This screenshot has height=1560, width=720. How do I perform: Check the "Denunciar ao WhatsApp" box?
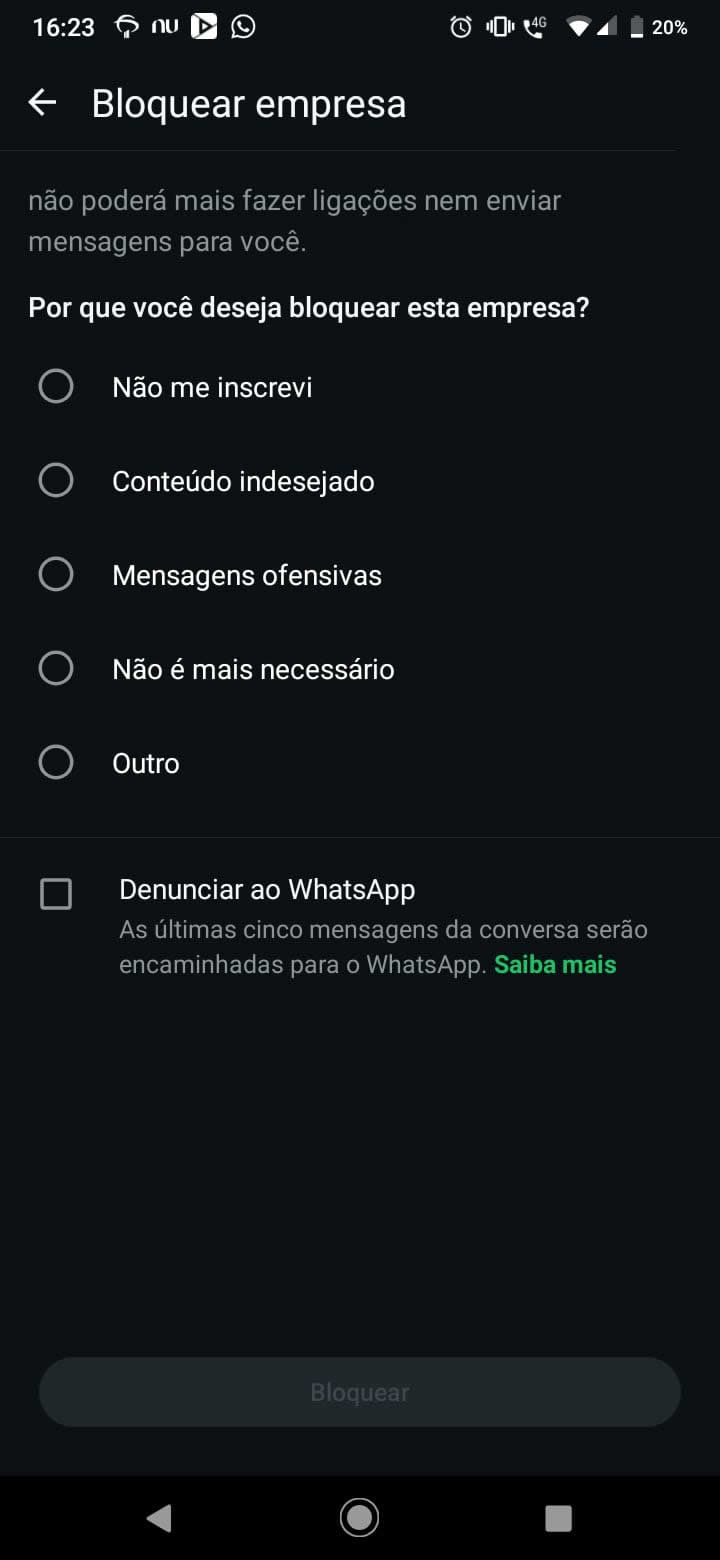[x=56, y=893]
